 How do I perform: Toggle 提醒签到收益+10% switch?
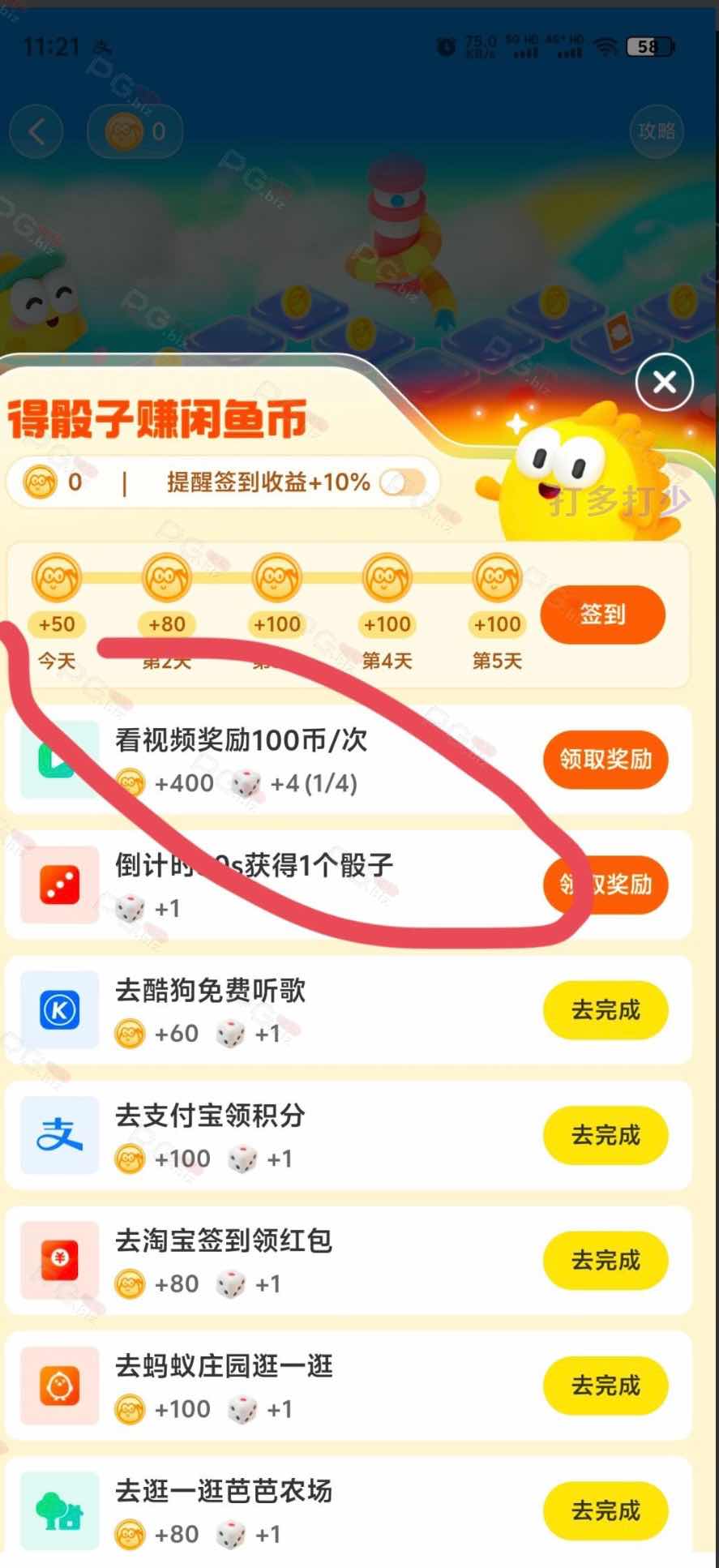click(403, 483)
